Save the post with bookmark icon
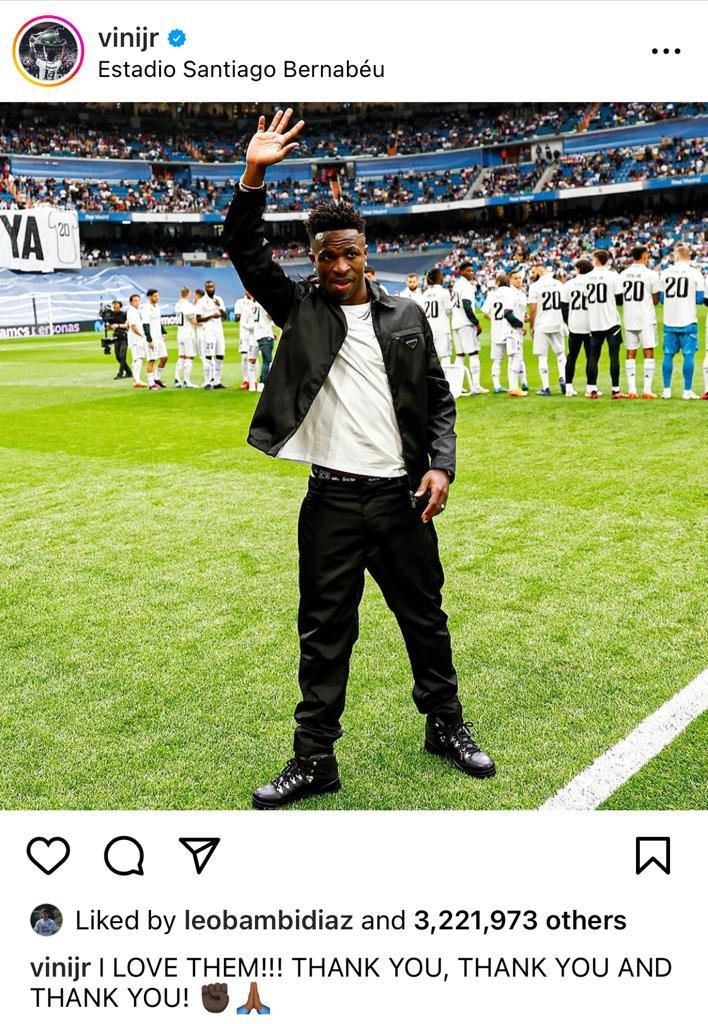The height and width of the screenshot is (1024, 708). click(653, 856)
